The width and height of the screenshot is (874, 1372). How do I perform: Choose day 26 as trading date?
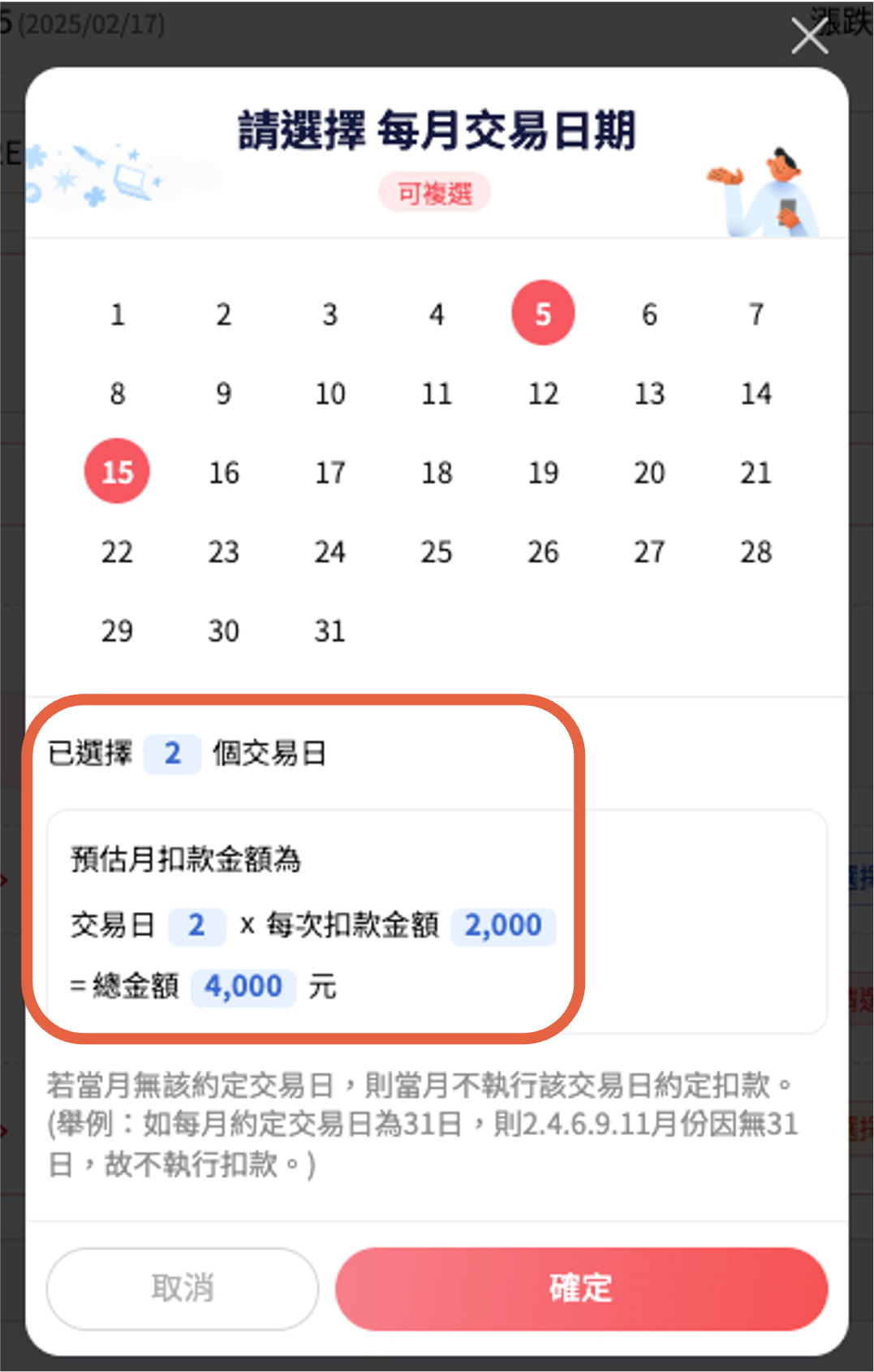(543, 552)
